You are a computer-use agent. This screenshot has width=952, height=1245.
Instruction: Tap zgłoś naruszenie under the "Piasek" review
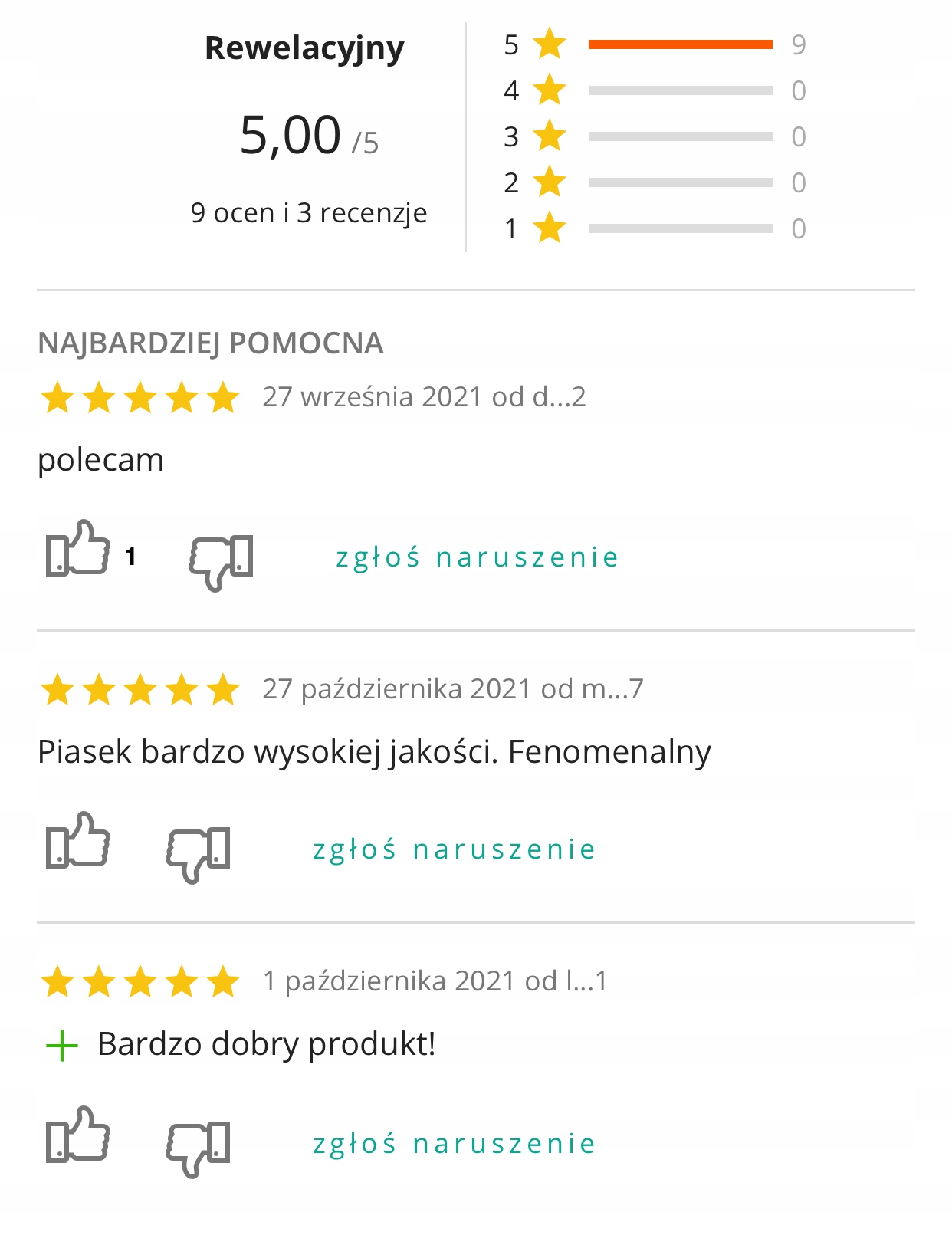454,849
